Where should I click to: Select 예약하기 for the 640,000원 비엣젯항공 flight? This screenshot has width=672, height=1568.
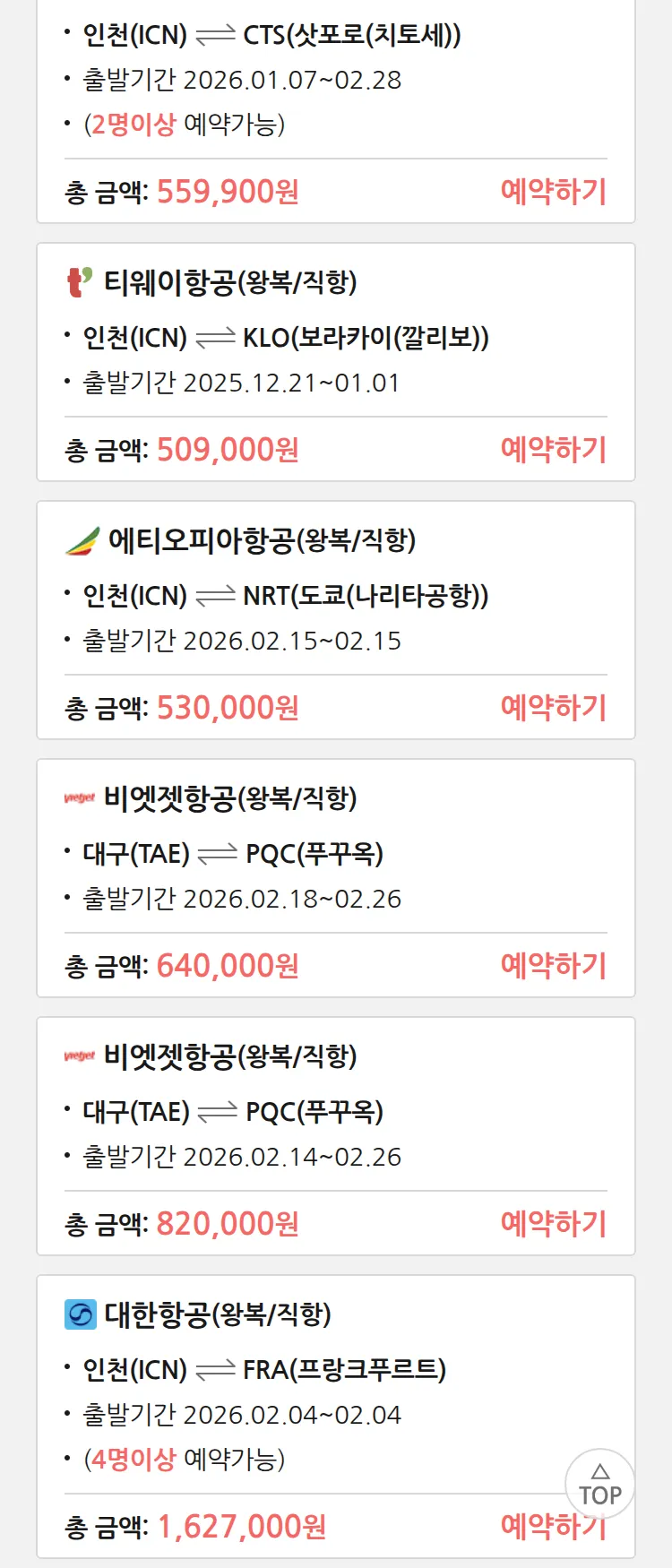(x=553, y=966)
